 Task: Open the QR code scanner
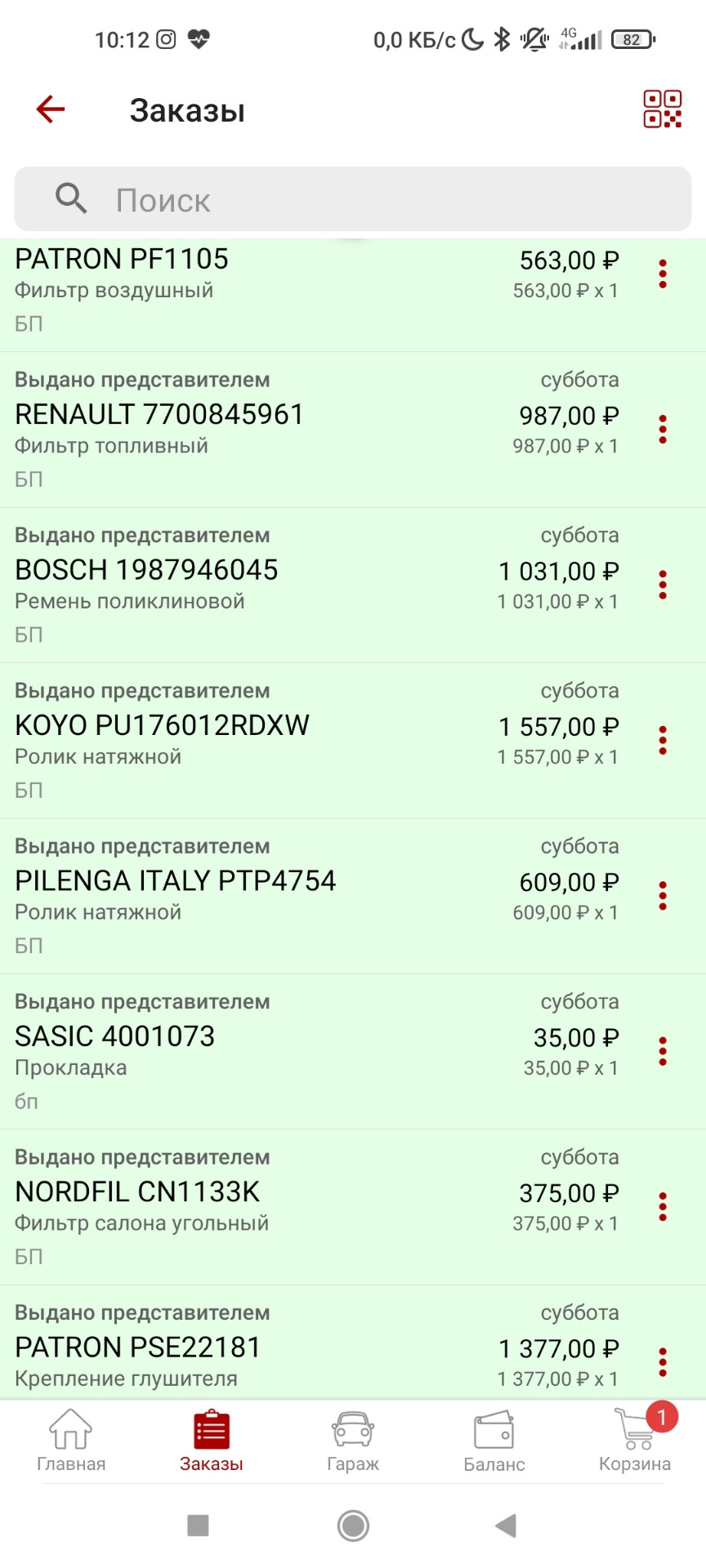point(662,109)
